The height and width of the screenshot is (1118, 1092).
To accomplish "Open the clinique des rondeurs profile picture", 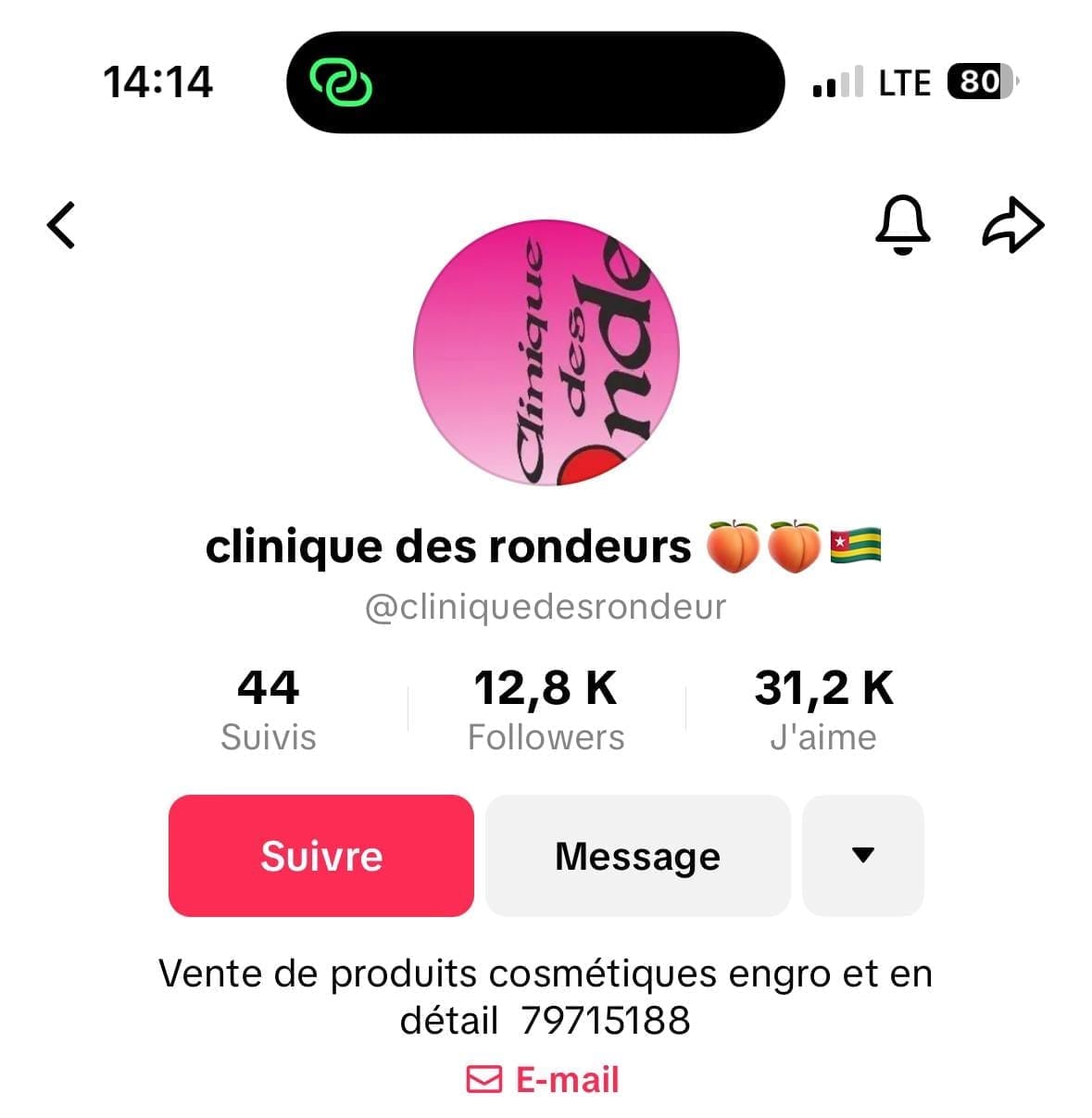I will pos(546,353).
